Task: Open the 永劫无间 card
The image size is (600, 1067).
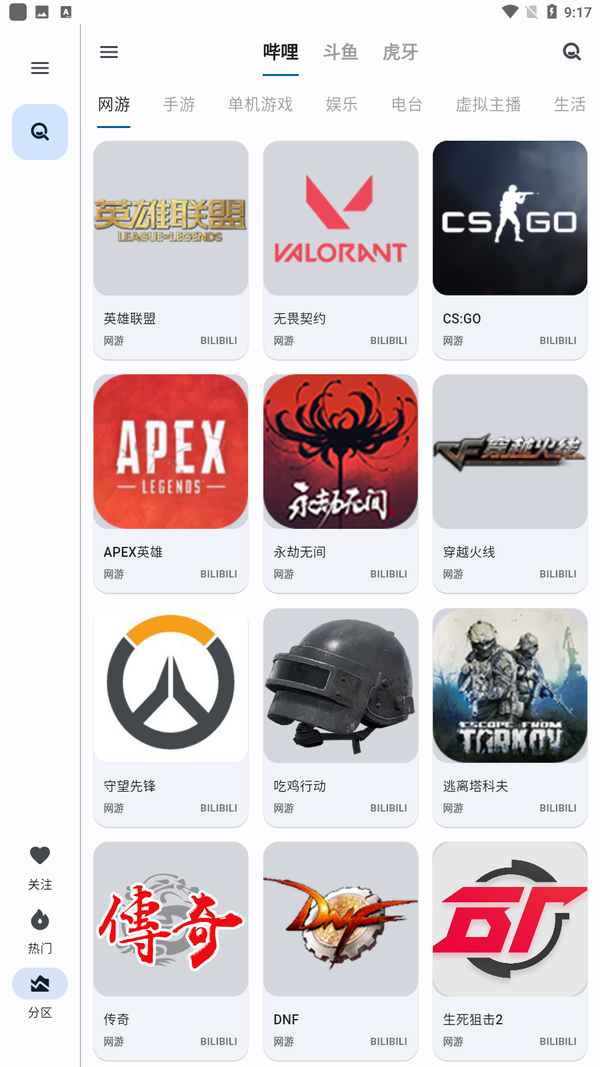Action: (340, 481)
